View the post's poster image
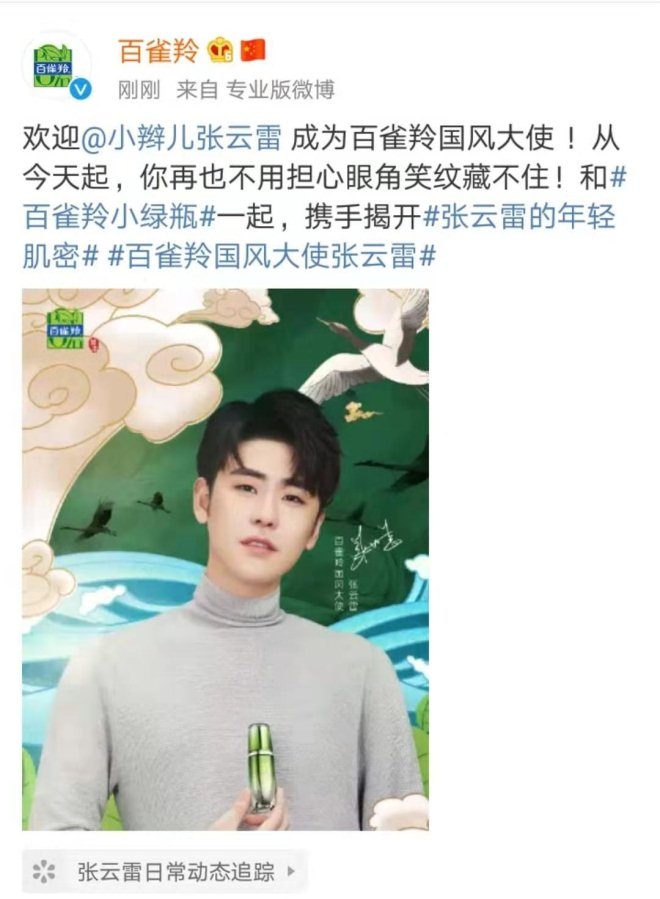 225,558
